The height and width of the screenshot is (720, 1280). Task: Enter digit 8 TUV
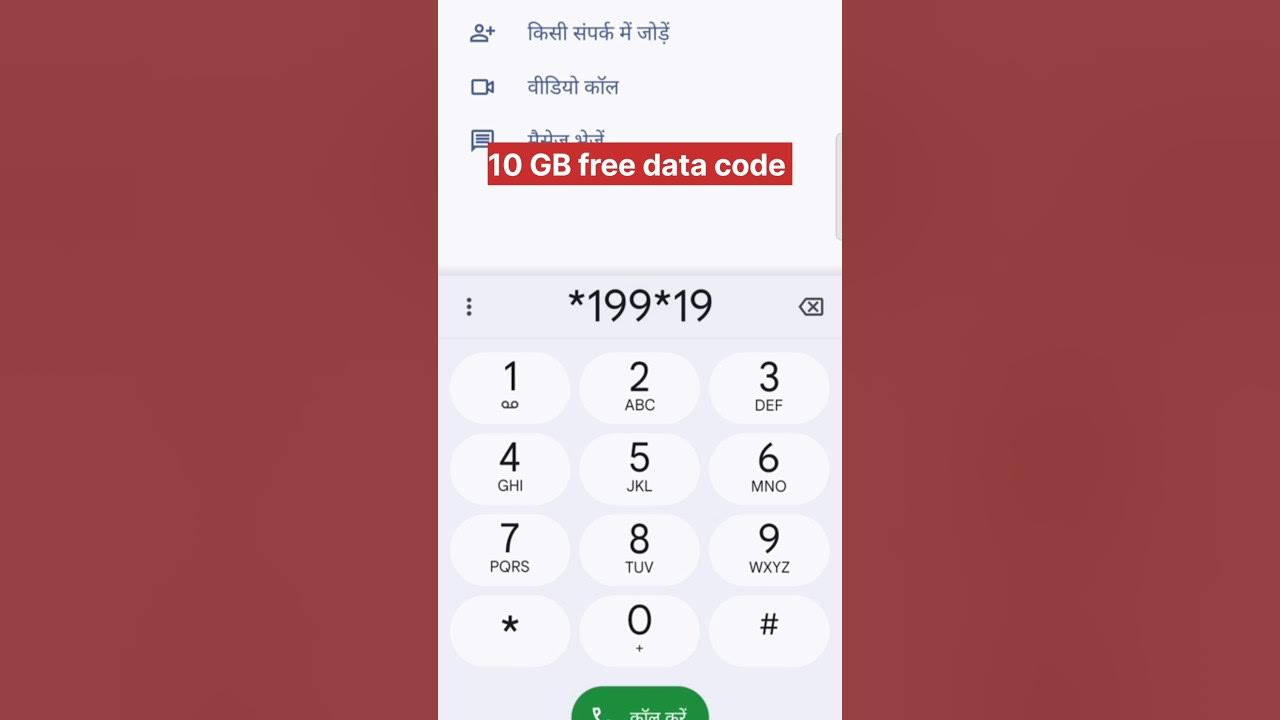pyautogui.click(x=639, y=550)
